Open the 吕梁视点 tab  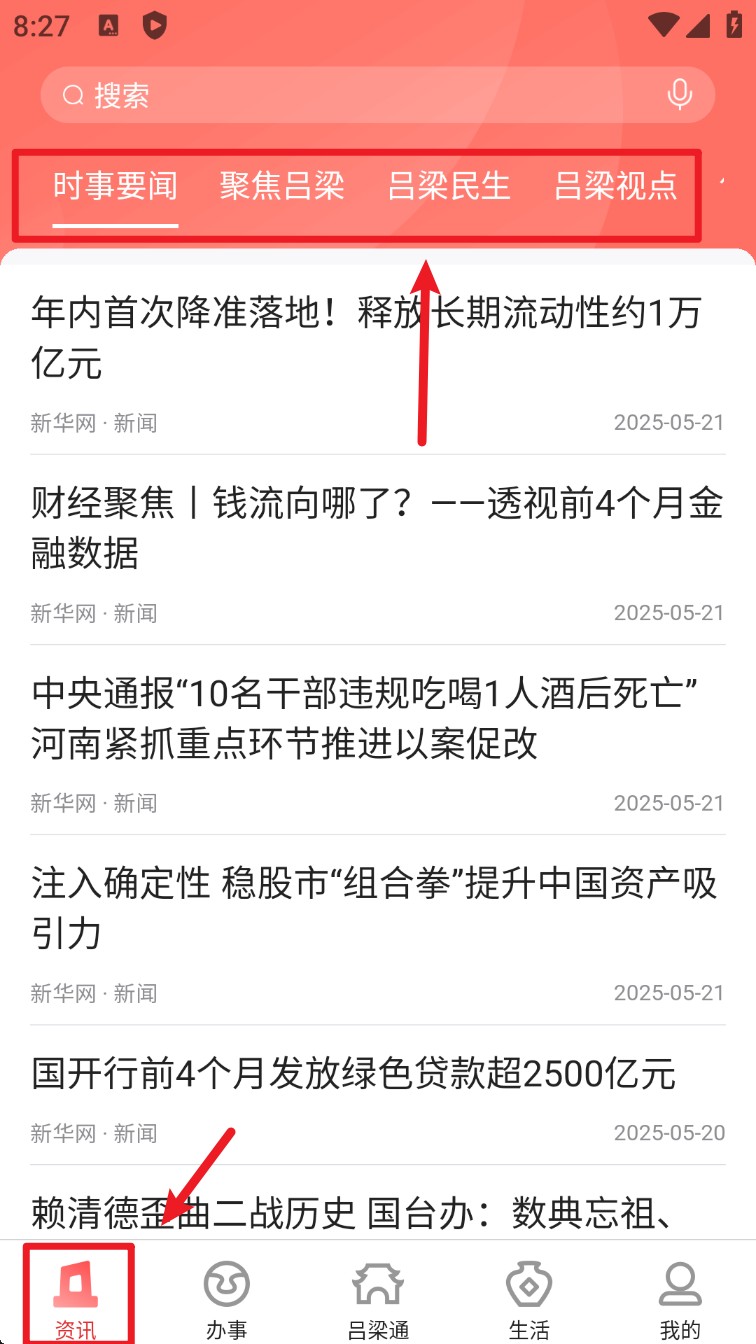pos(616,186)
